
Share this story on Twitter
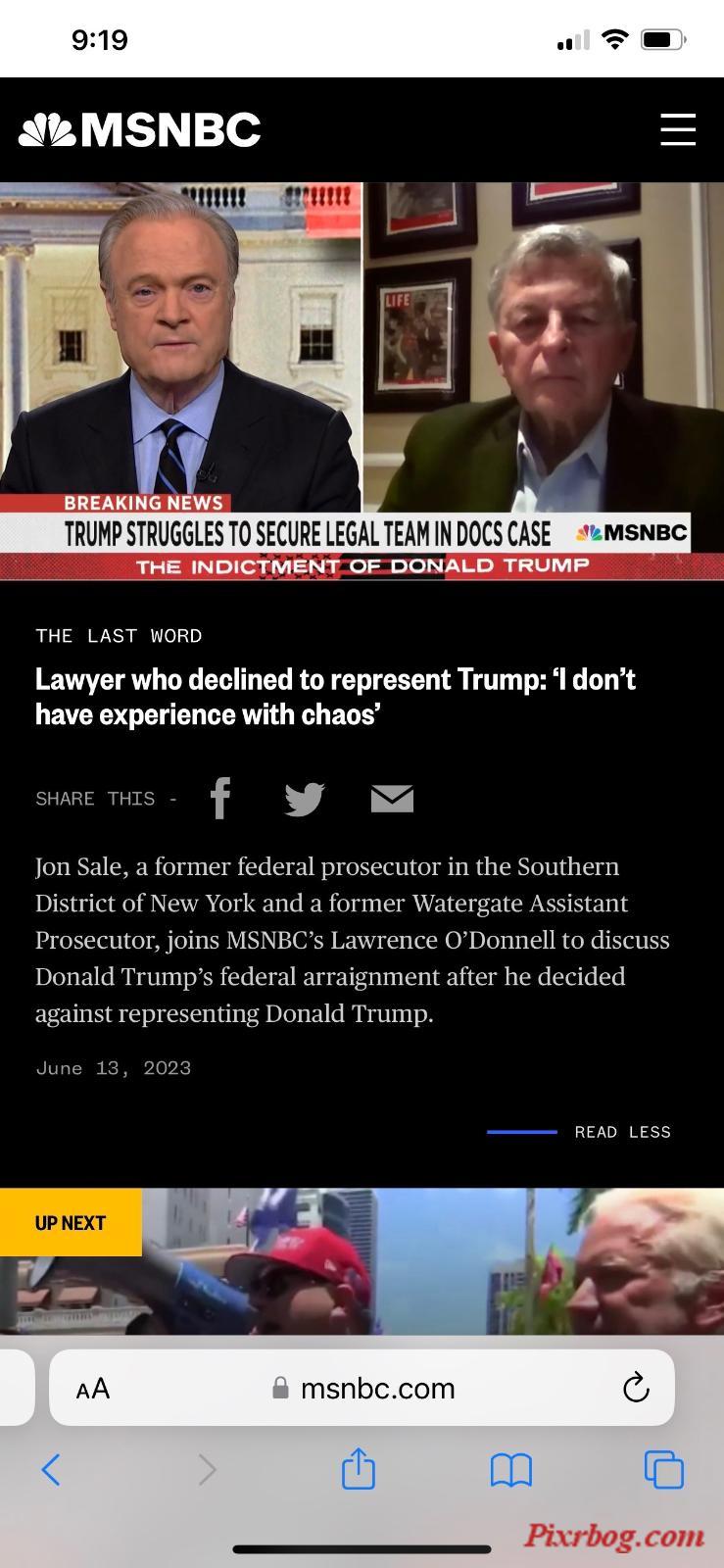pos(305,799)
